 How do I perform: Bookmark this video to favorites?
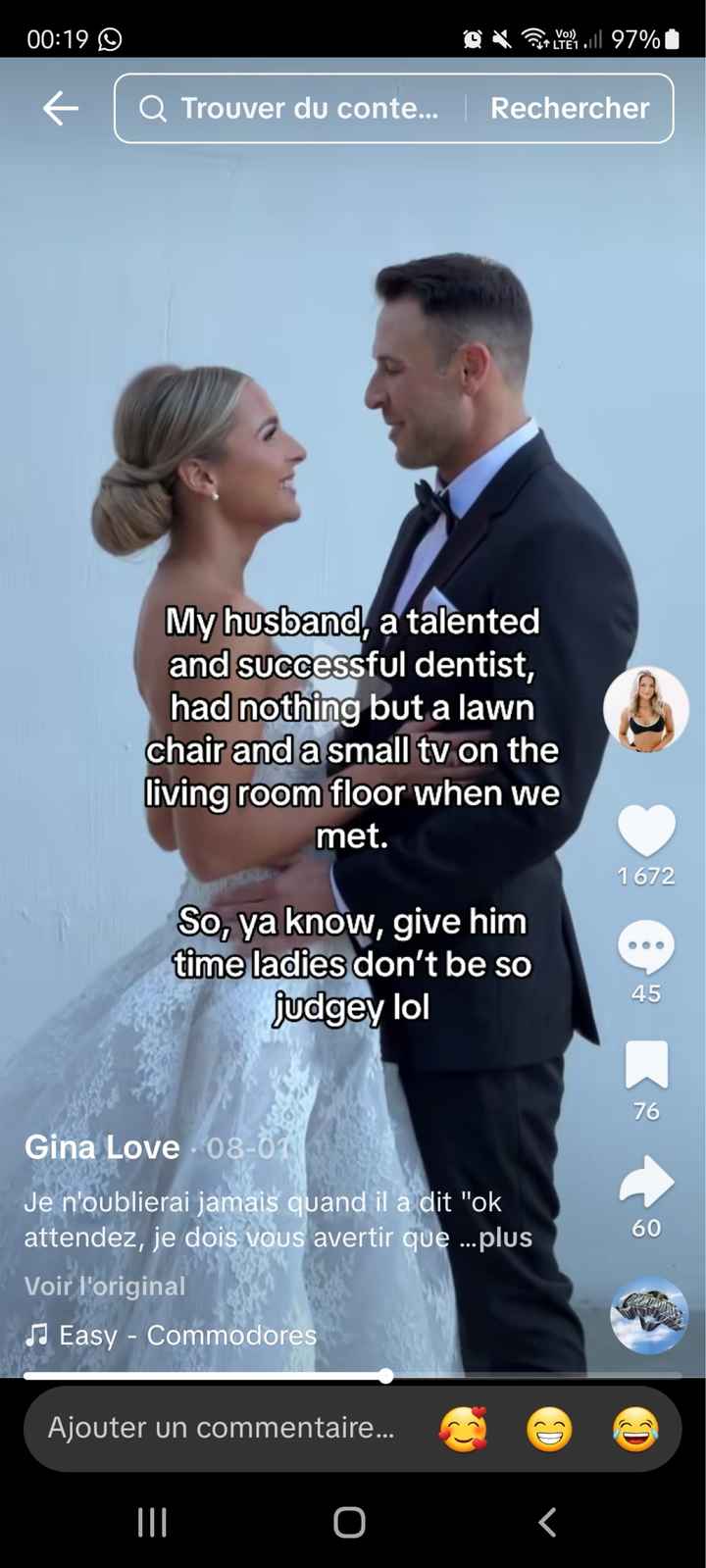pyautogui.click(x=646, y=1065)
